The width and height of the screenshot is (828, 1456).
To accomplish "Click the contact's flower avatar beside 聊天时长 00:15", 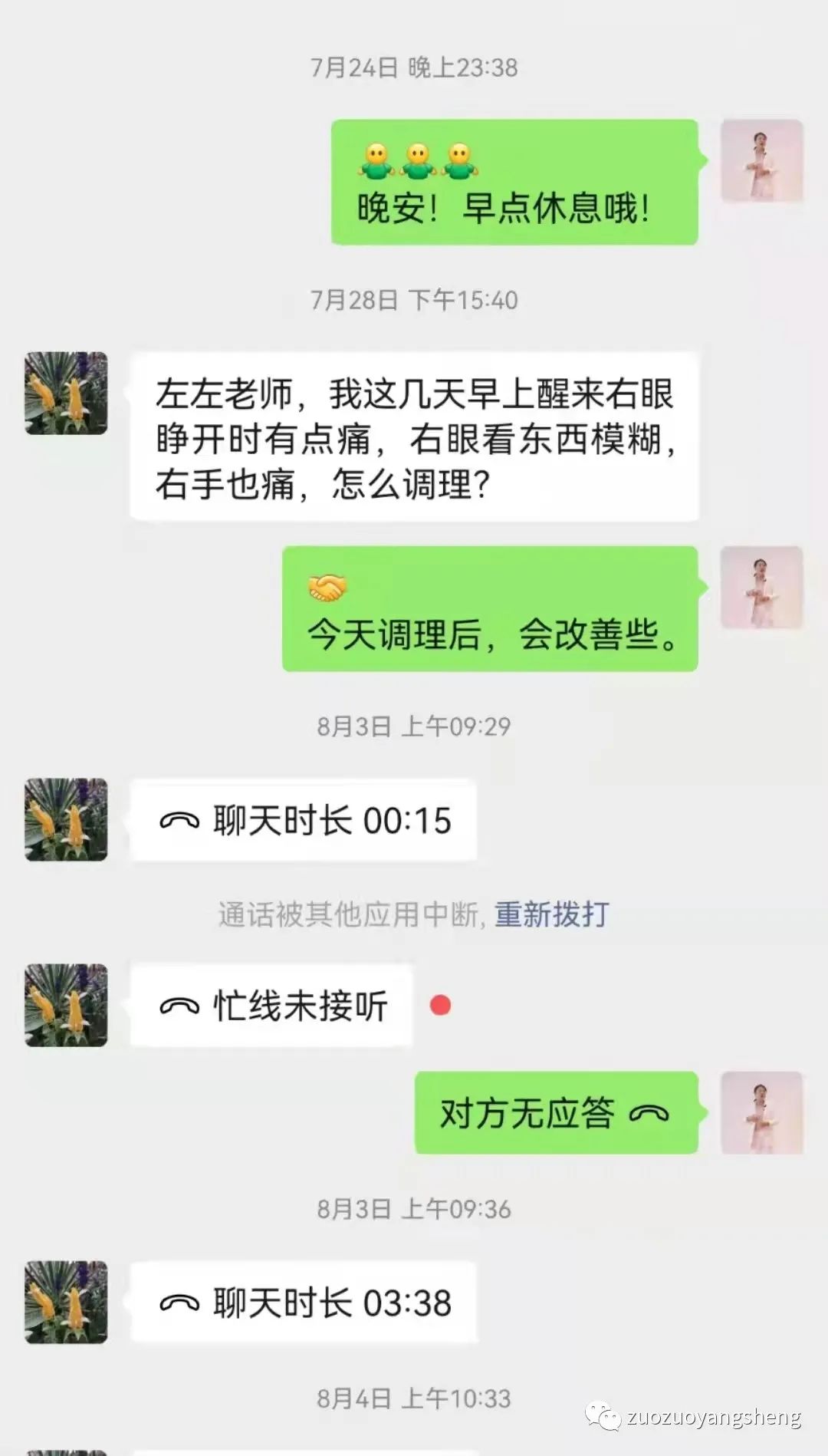I will [x=65, y=819].
